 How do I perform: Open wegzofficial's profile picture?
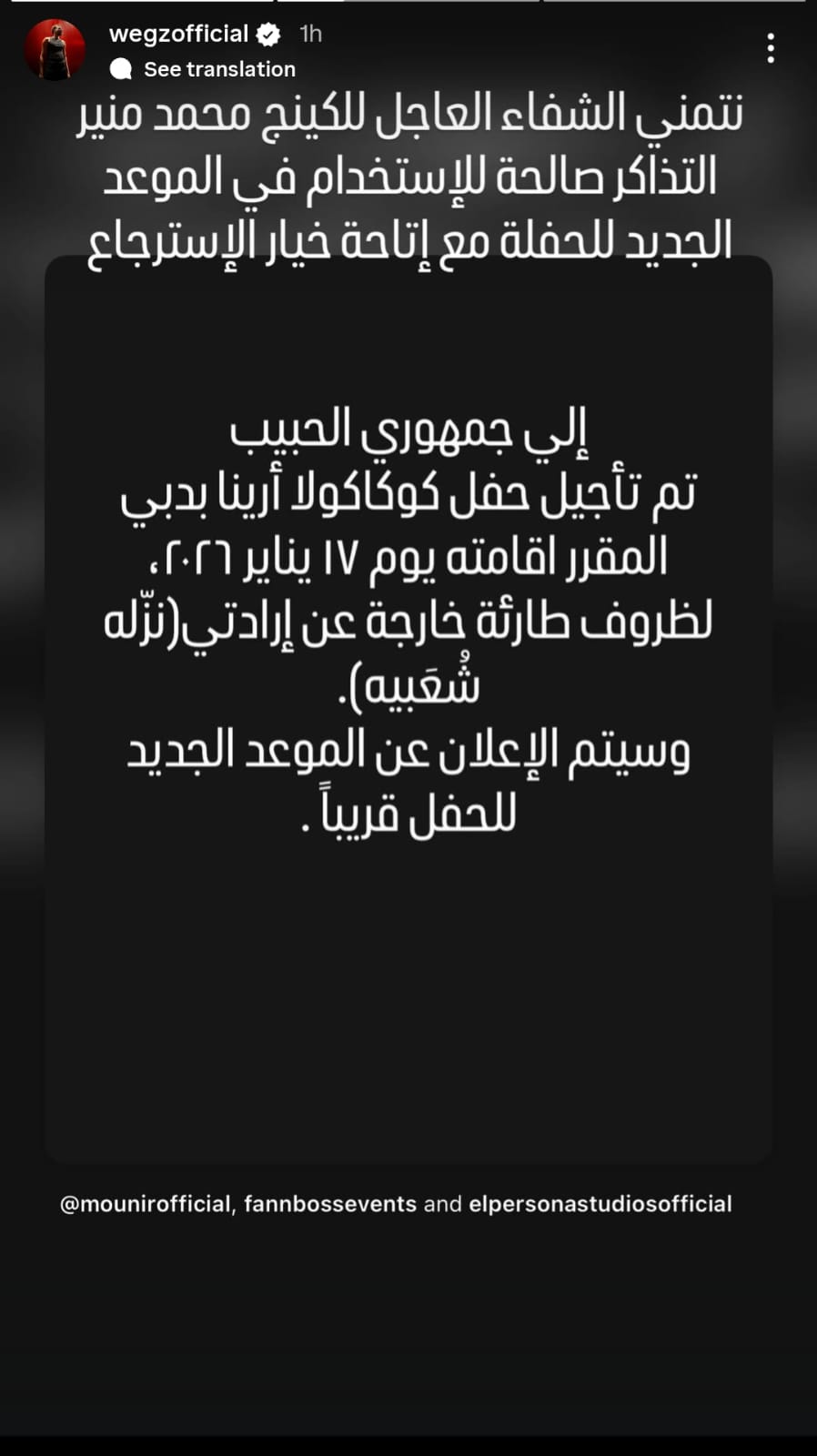55,49
